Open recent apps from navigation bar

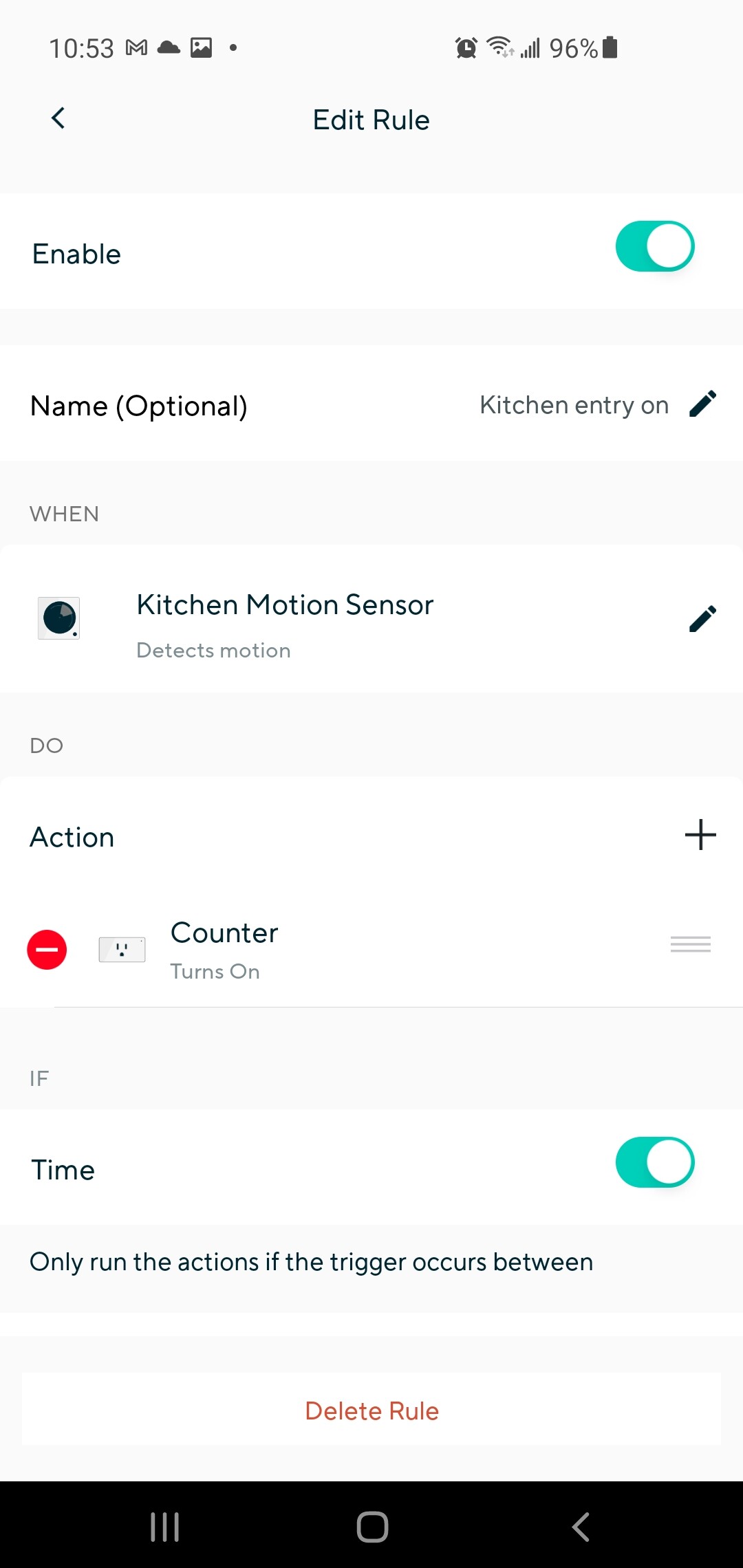(165, 1527)
